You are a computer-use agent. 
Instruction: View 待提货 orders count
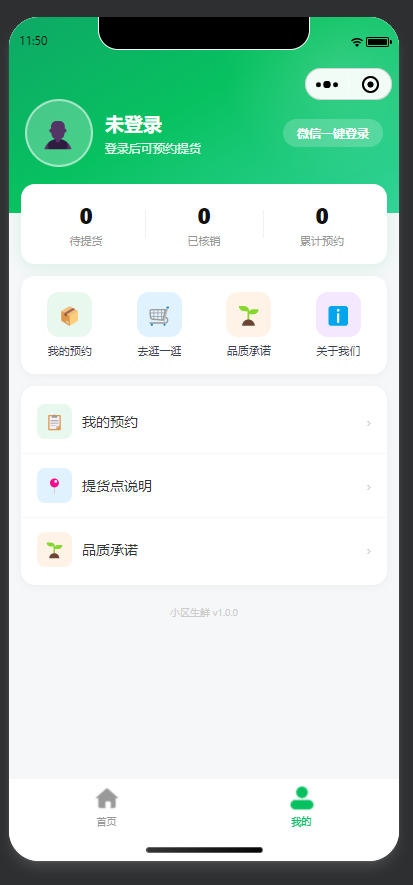(86, 225)
